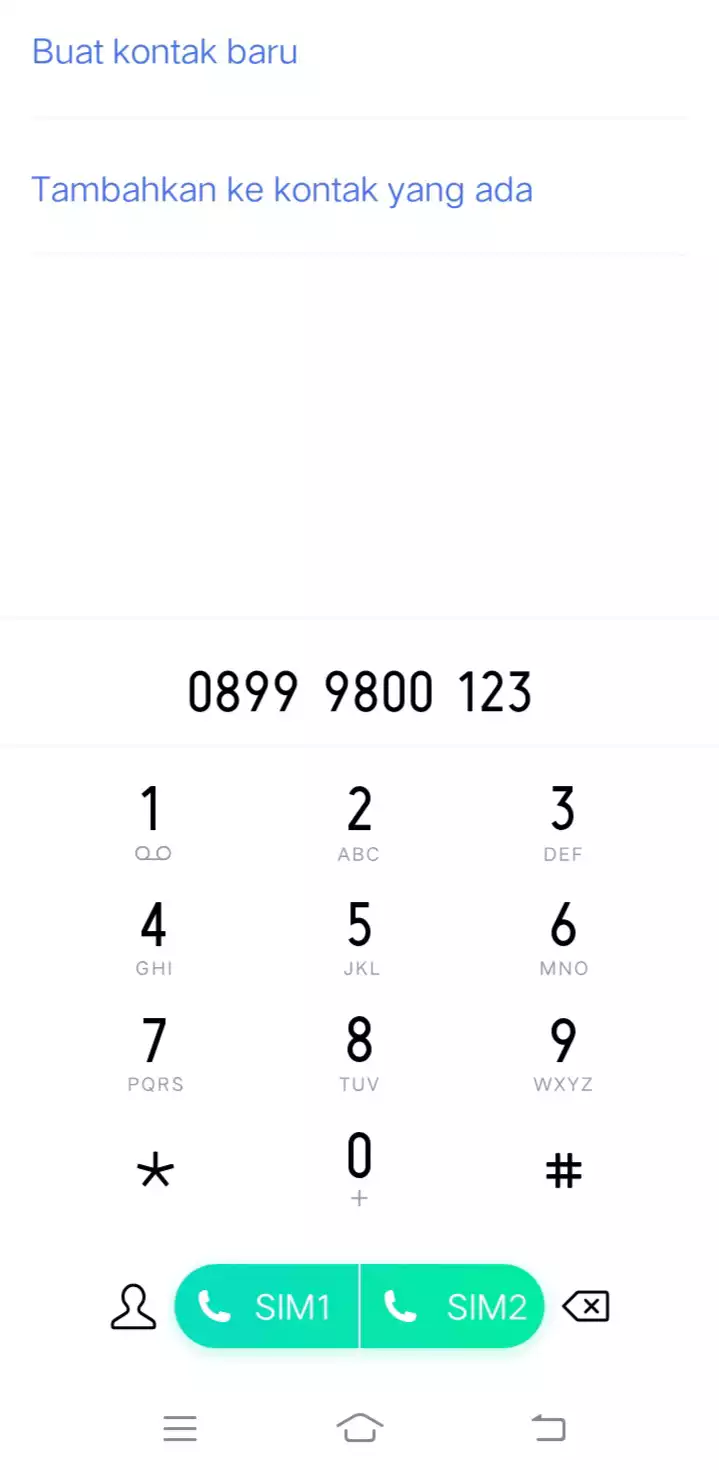Tap the system back button
The height and width of the screenshot is (1470, 719).
coord(548,1428)
